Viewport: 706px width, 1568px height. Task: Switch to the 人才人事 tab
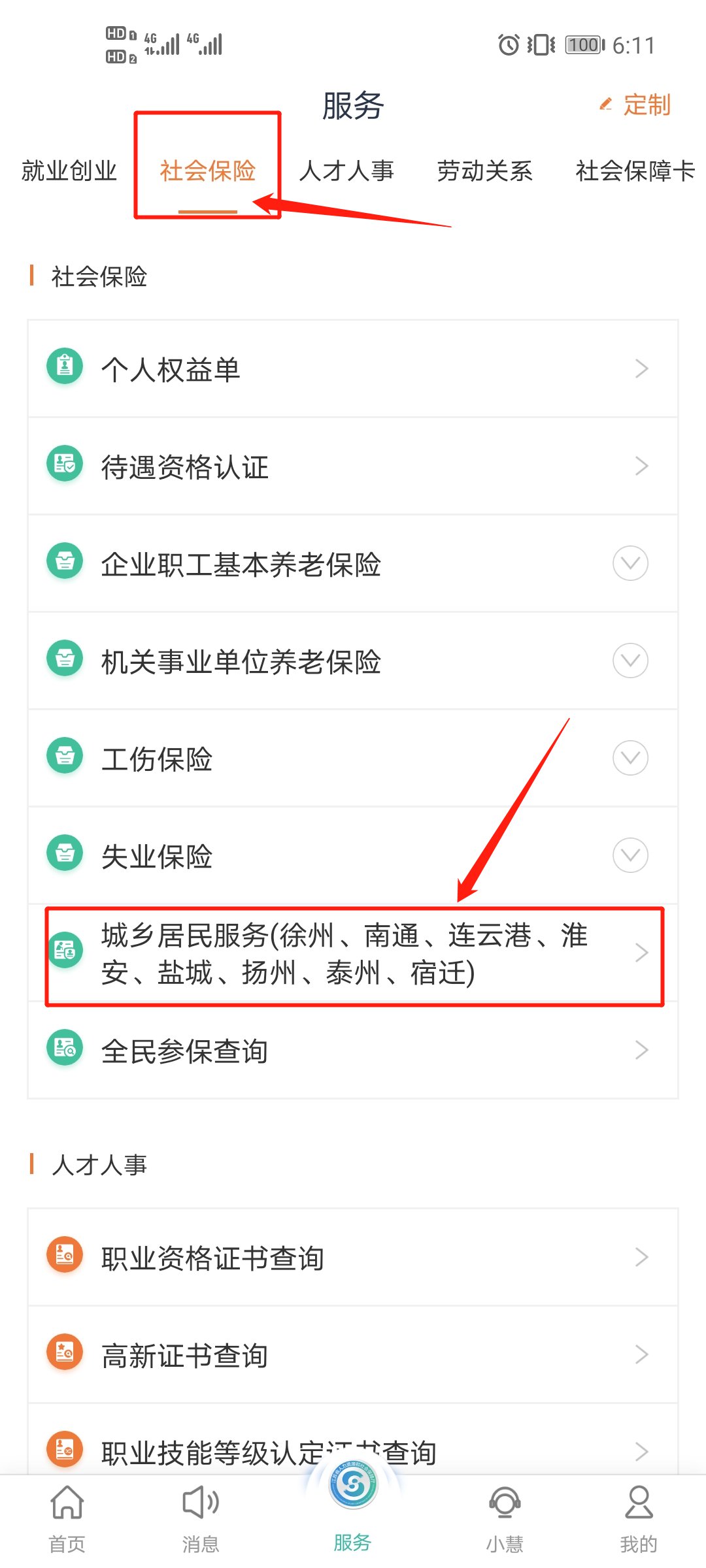[346, 171]
